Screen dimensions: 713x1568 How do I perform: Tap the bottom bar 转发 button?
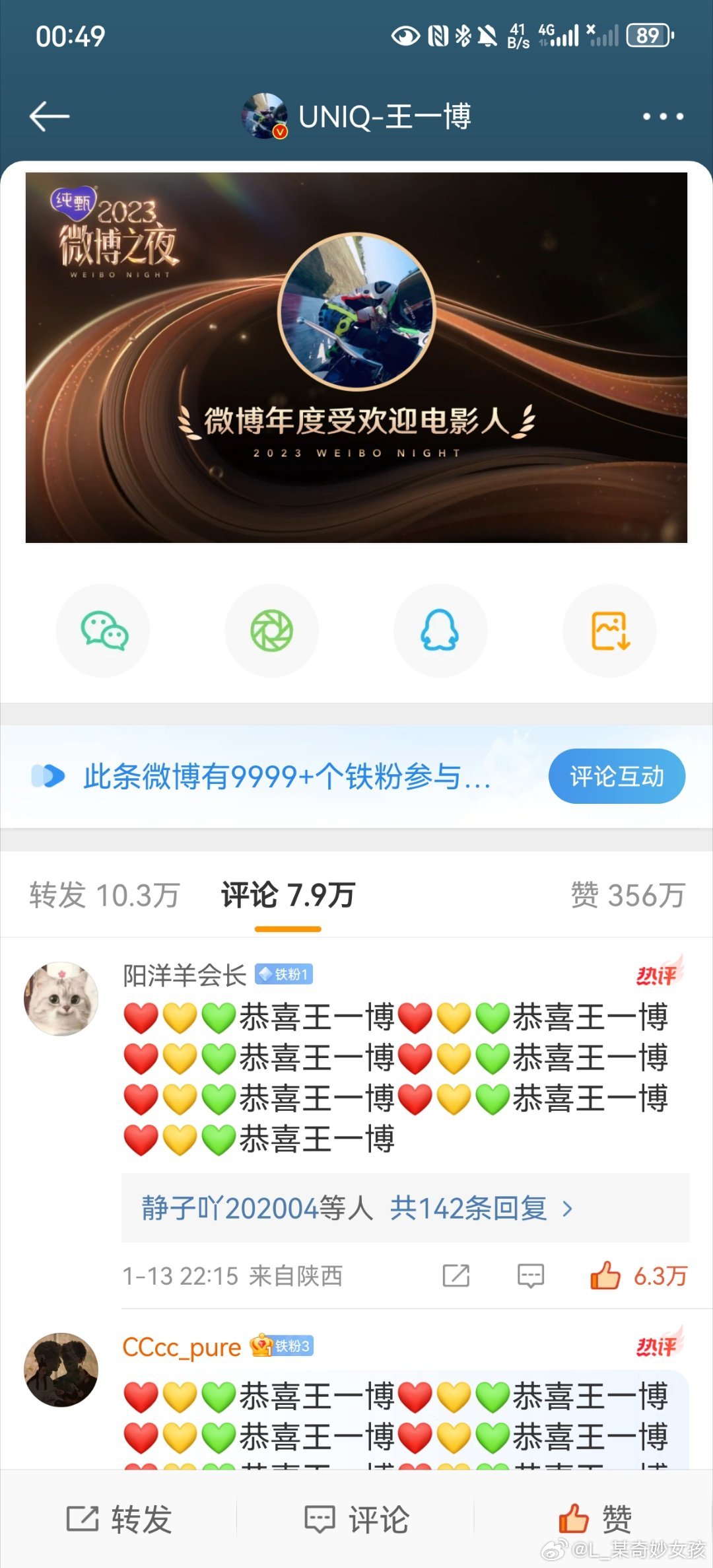click(119, 1519)
